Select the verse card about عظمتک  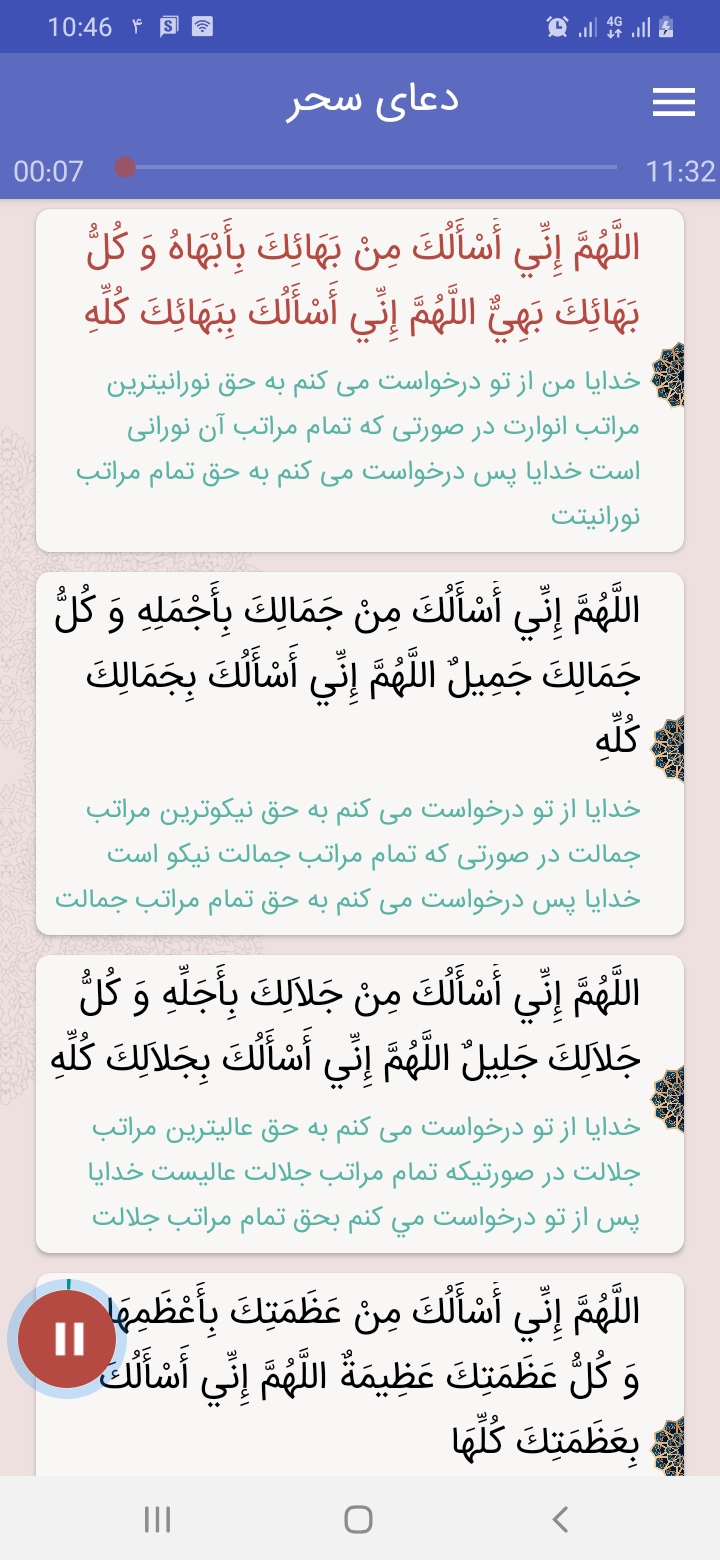380,1375
